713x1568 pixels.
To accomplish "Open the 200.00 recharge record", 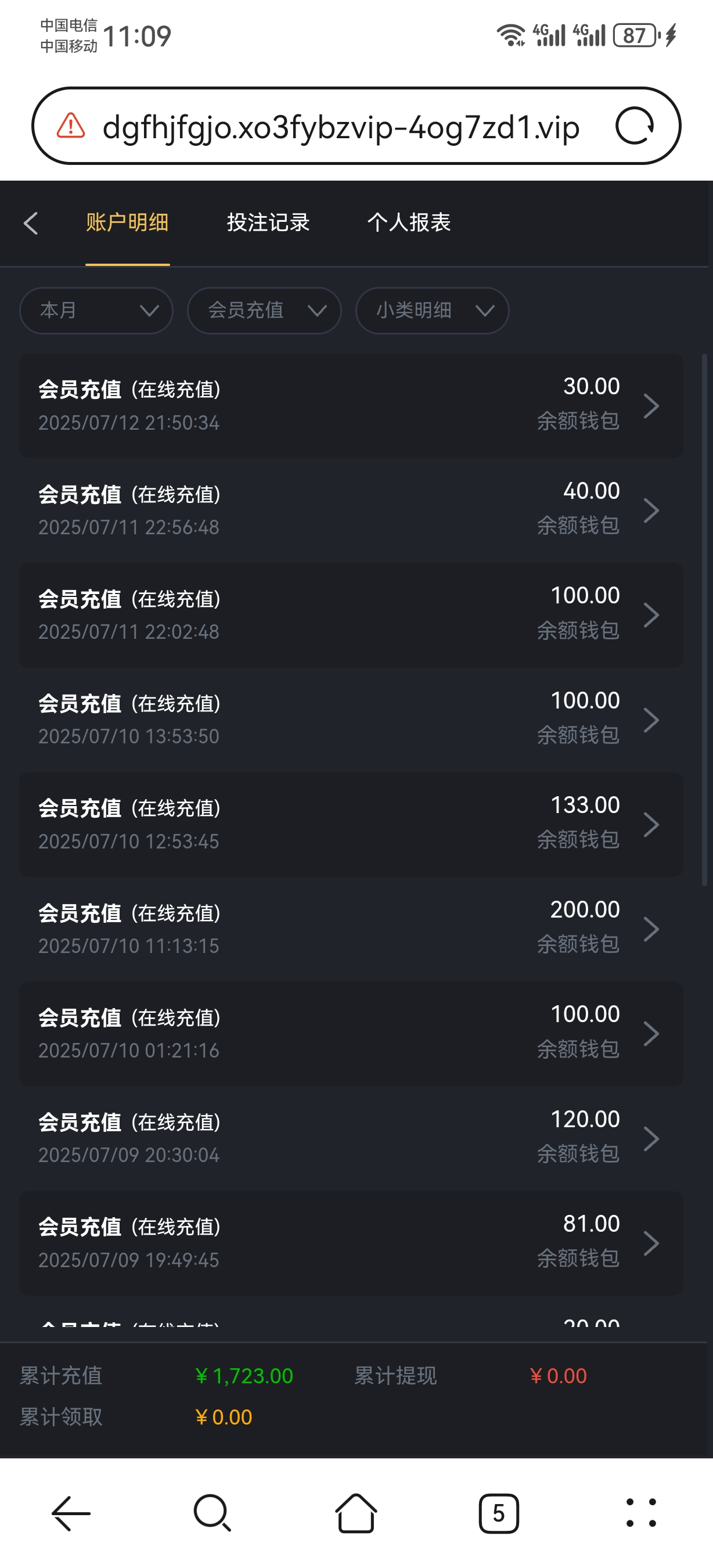I will click(x=351, y=929).
